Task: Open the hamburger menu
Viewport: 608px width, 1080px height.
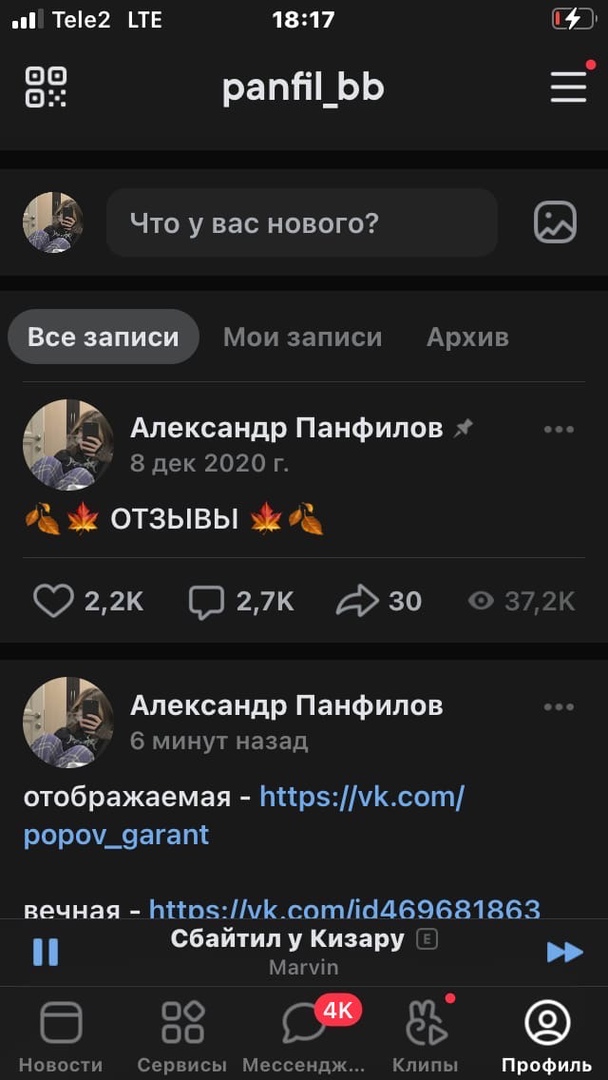Action: click(568, 88)
